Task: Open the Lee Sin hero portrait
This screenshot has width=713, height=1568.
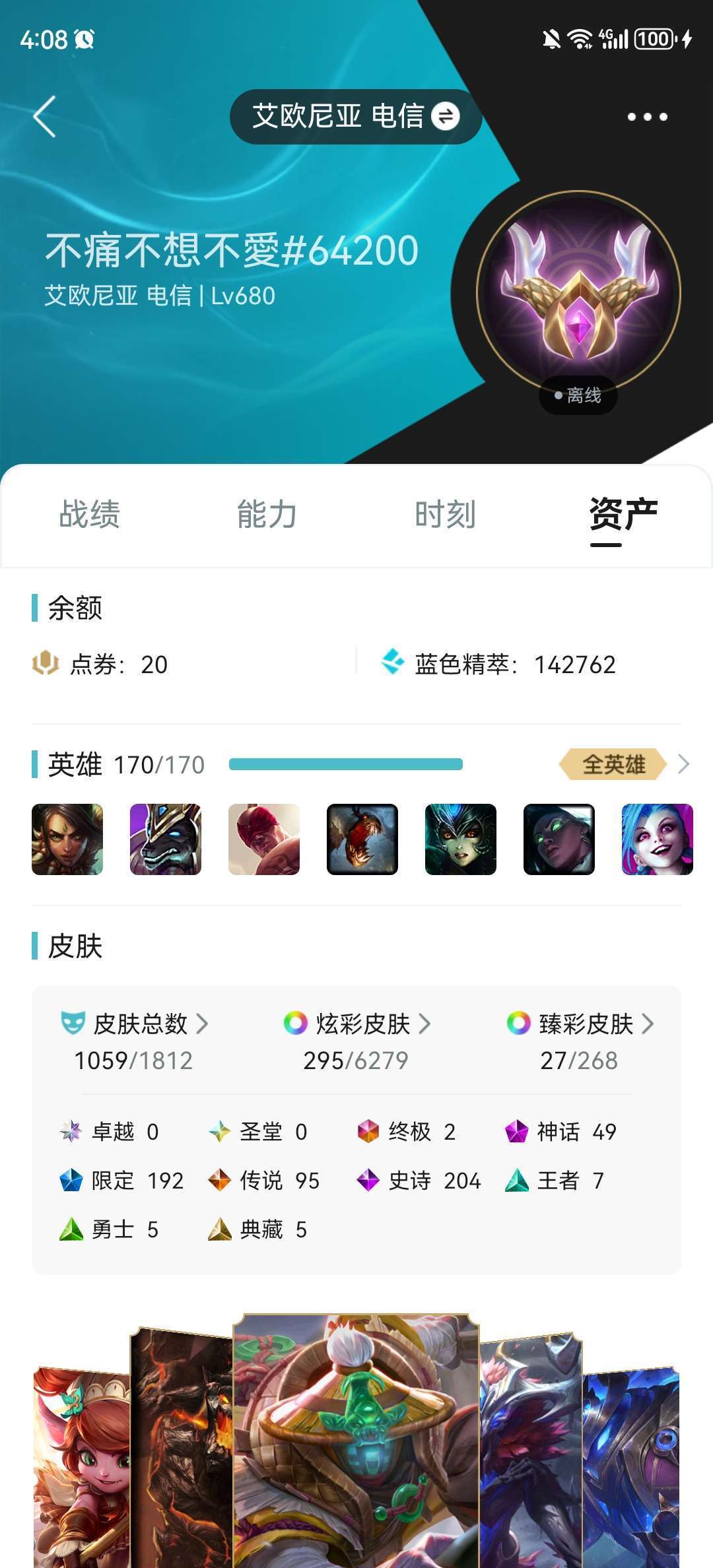Action: click(264, 839)
